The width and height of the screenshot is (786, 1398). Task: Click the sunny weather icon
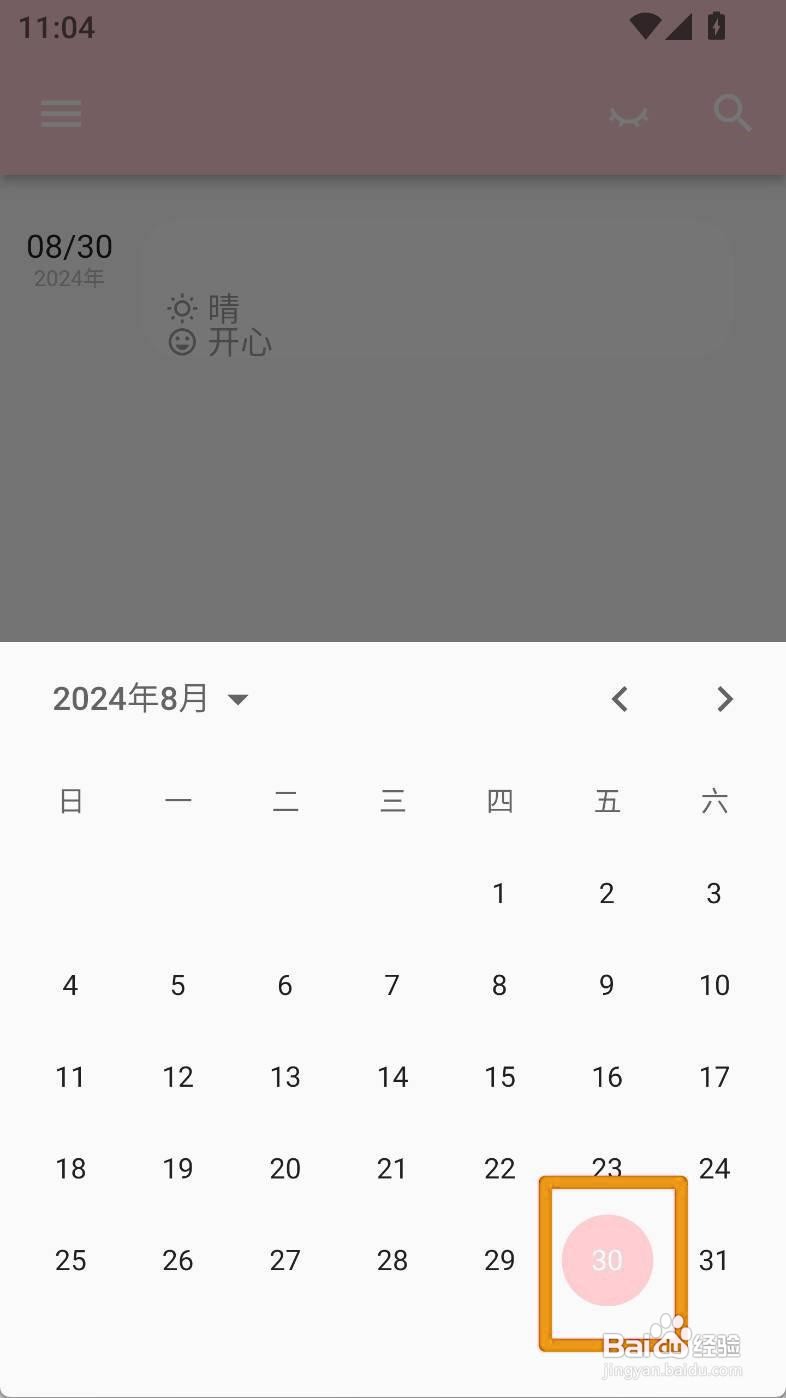pyautogui.click(x=182, y=308)
